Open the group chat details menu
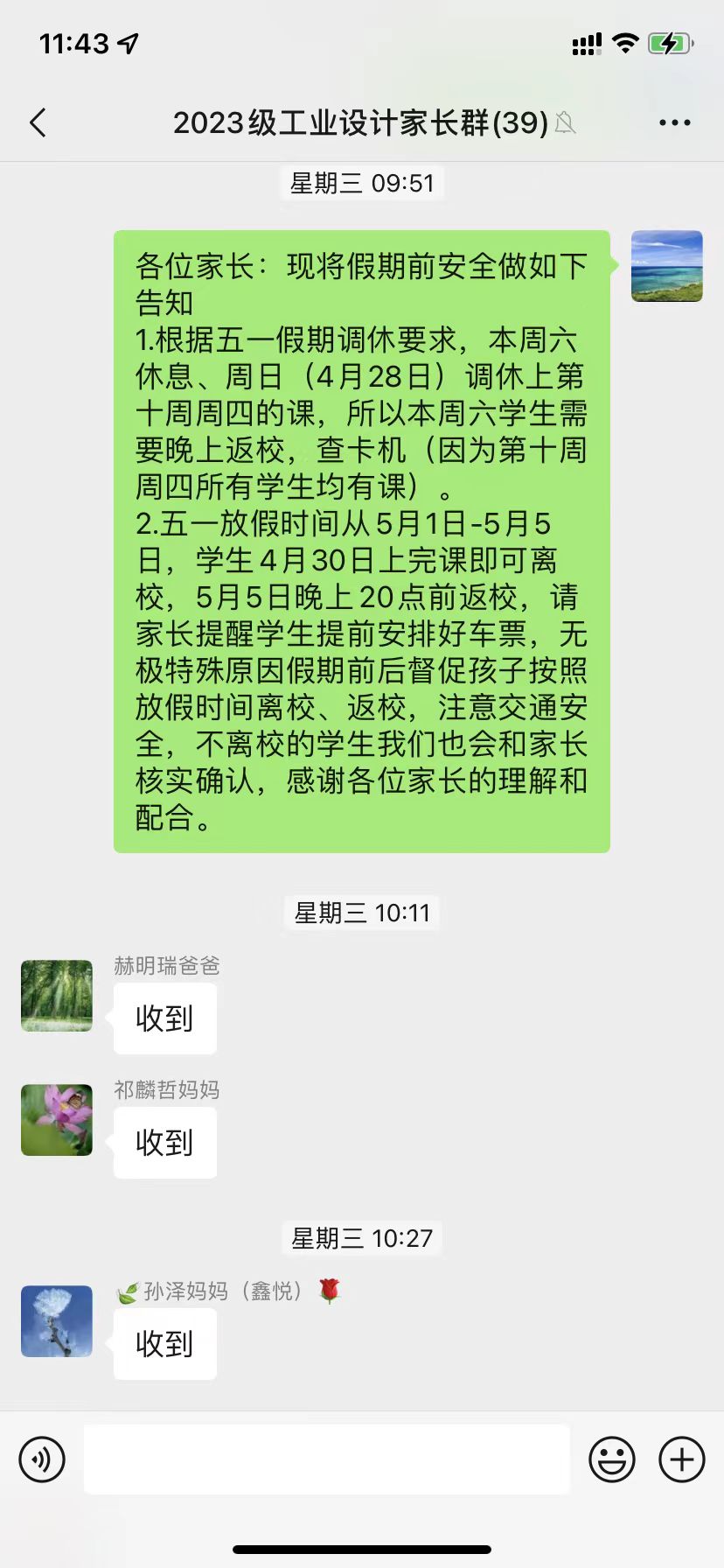Viewport: 724px width, 1568px height. [x=674, y=123]
